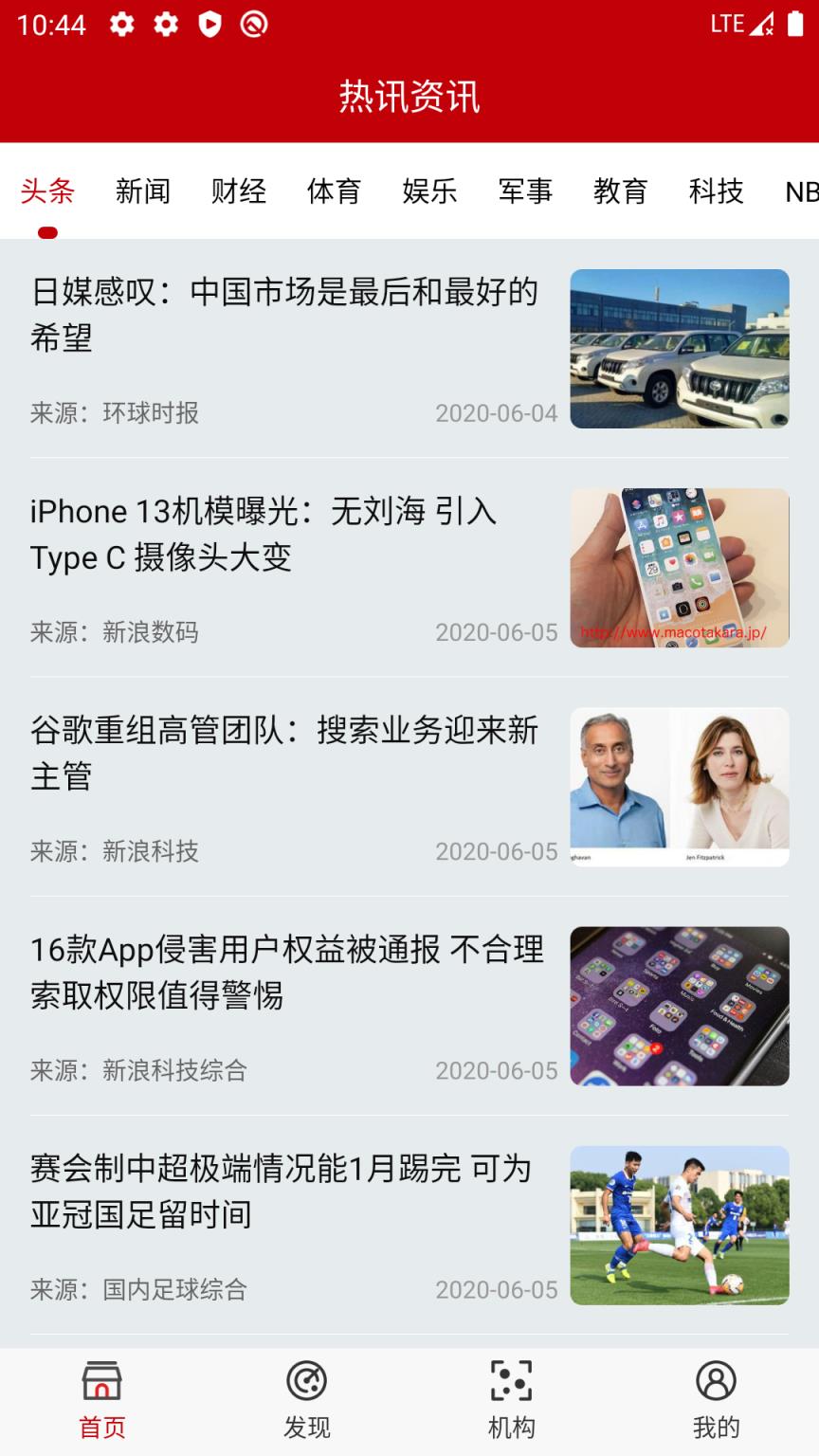This screenshot has height=1456, width=819.
Task: Tap the LTE signal indicator
Action: 745,25
